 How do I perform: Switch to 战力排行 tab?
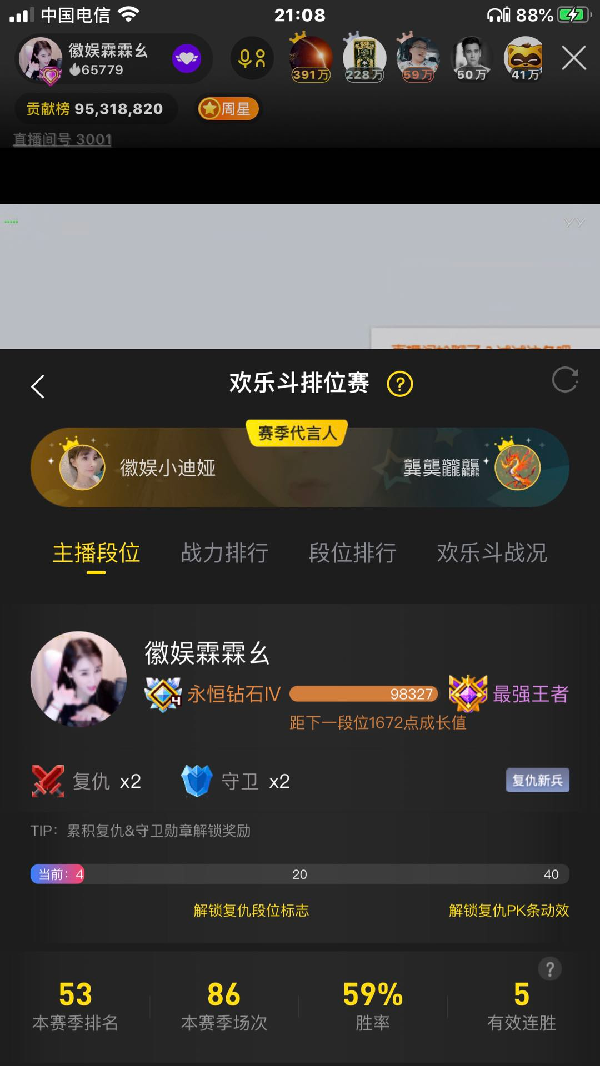tap(224, 553)
